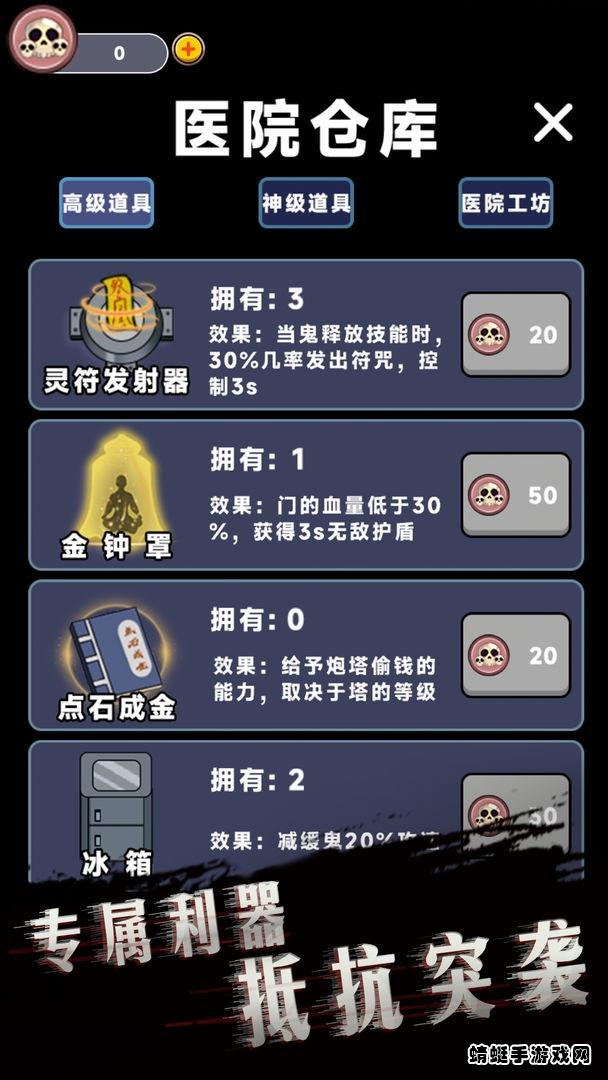
Task: Close the 医院仓库 window
Action: tap(552, 123)
